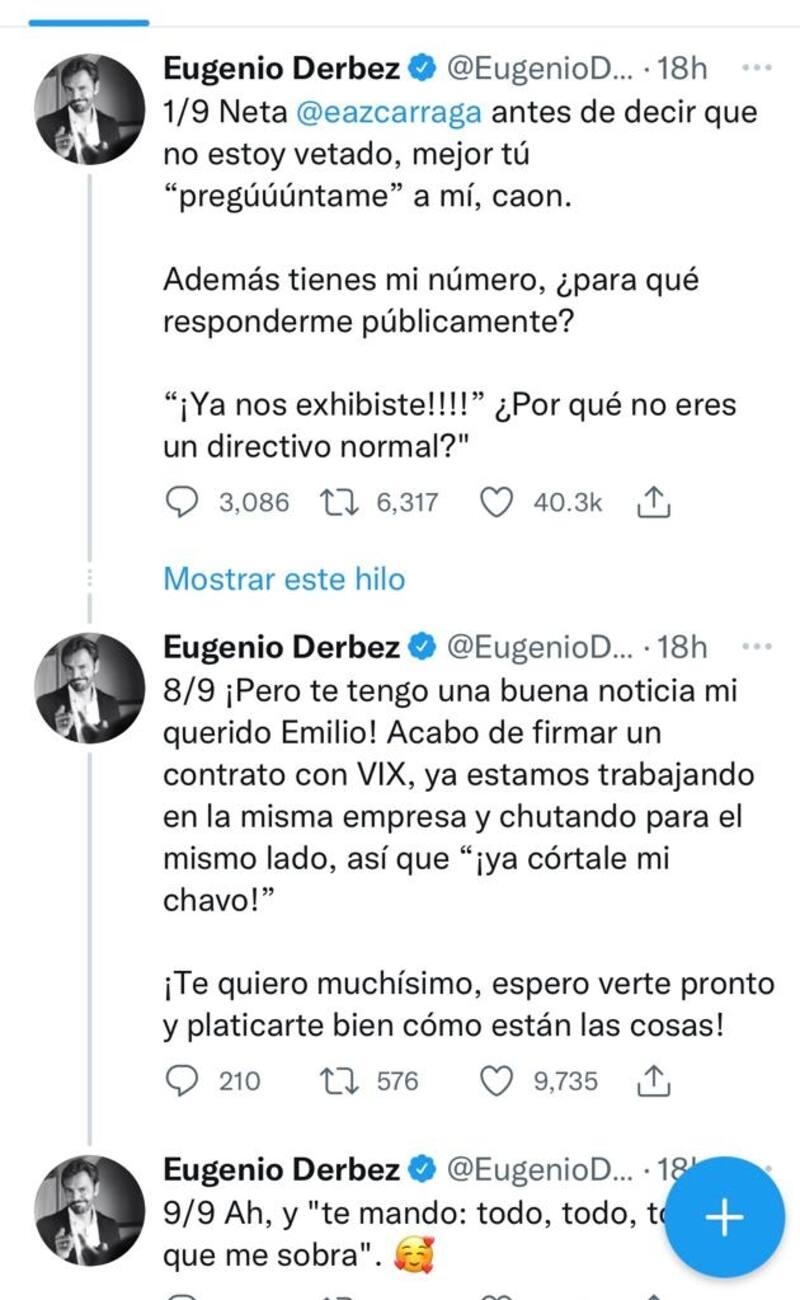The height and width of the screenshot is (1300, 800).
Task: Share the 8/9 tweet about VIX
Action: 653,1080
